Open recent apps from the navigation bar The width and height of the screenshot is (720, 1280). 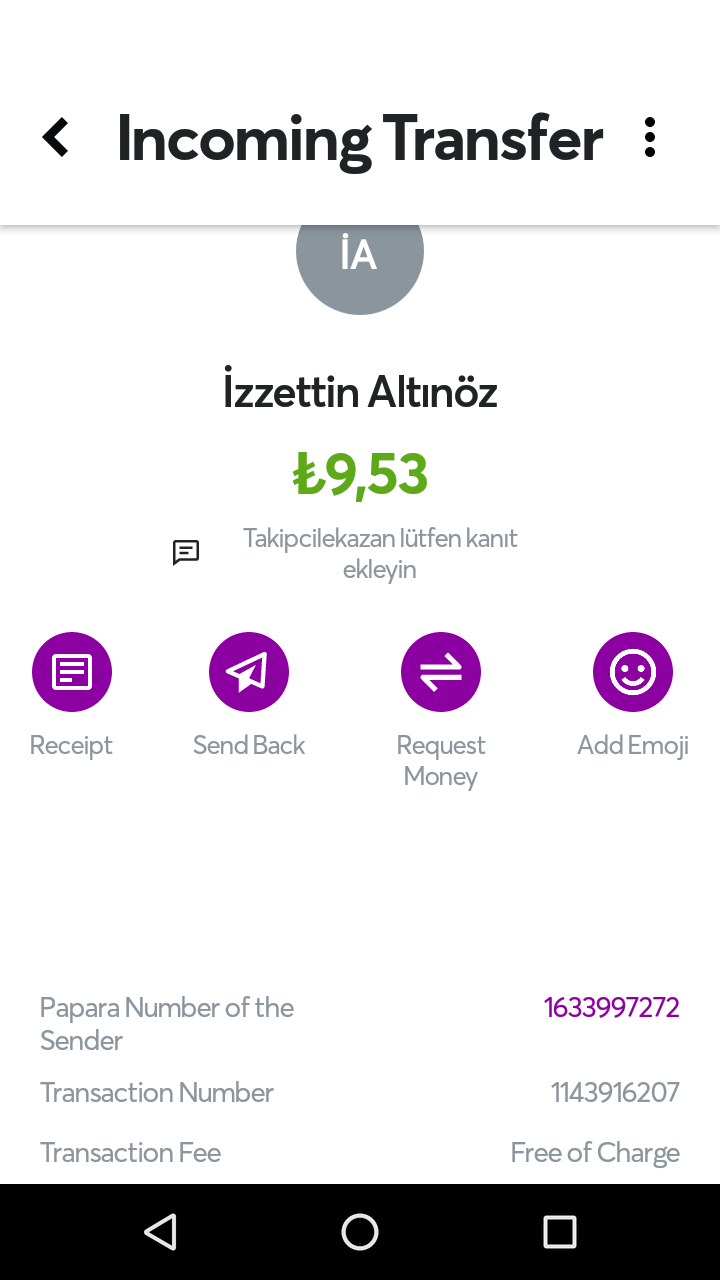point(560,1232)
